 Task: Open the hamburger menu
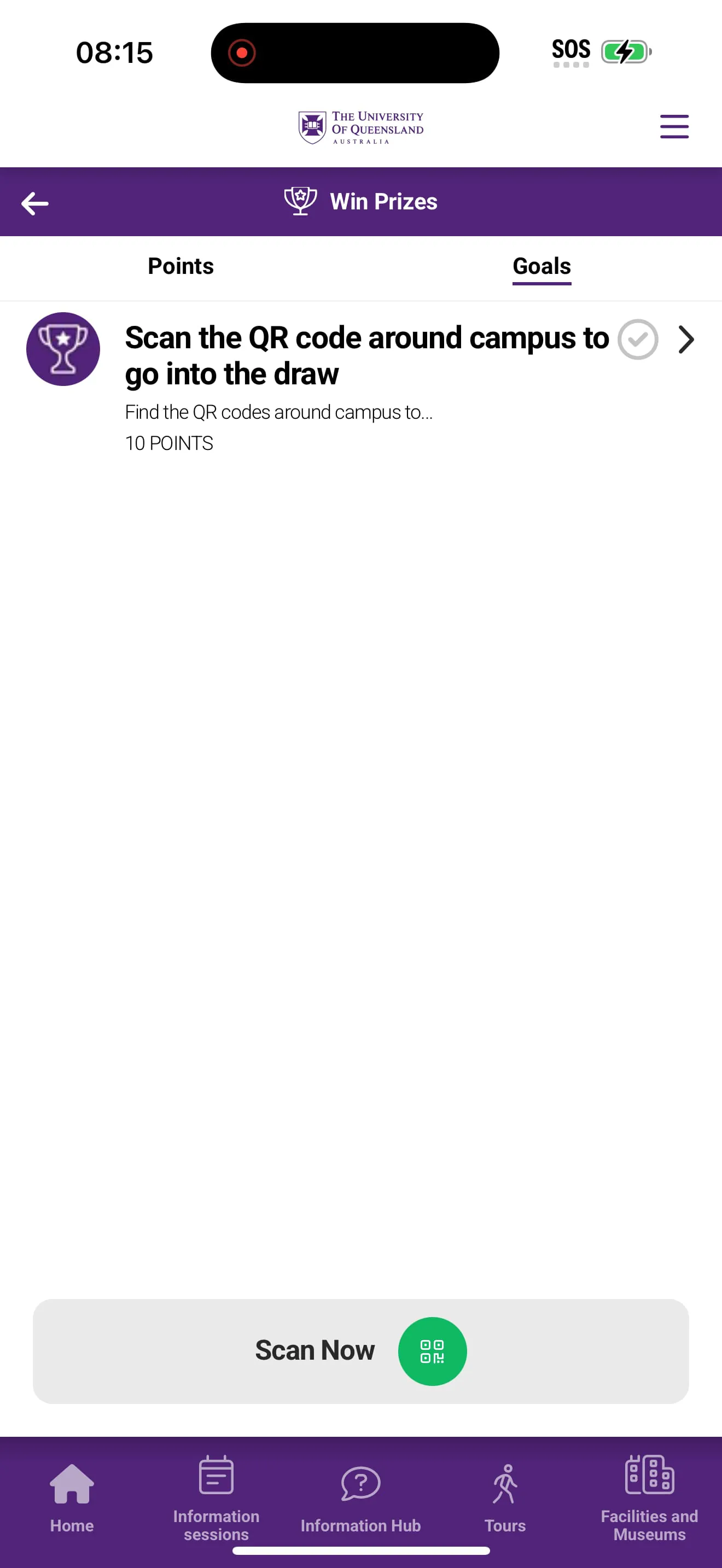coord(674,127)
